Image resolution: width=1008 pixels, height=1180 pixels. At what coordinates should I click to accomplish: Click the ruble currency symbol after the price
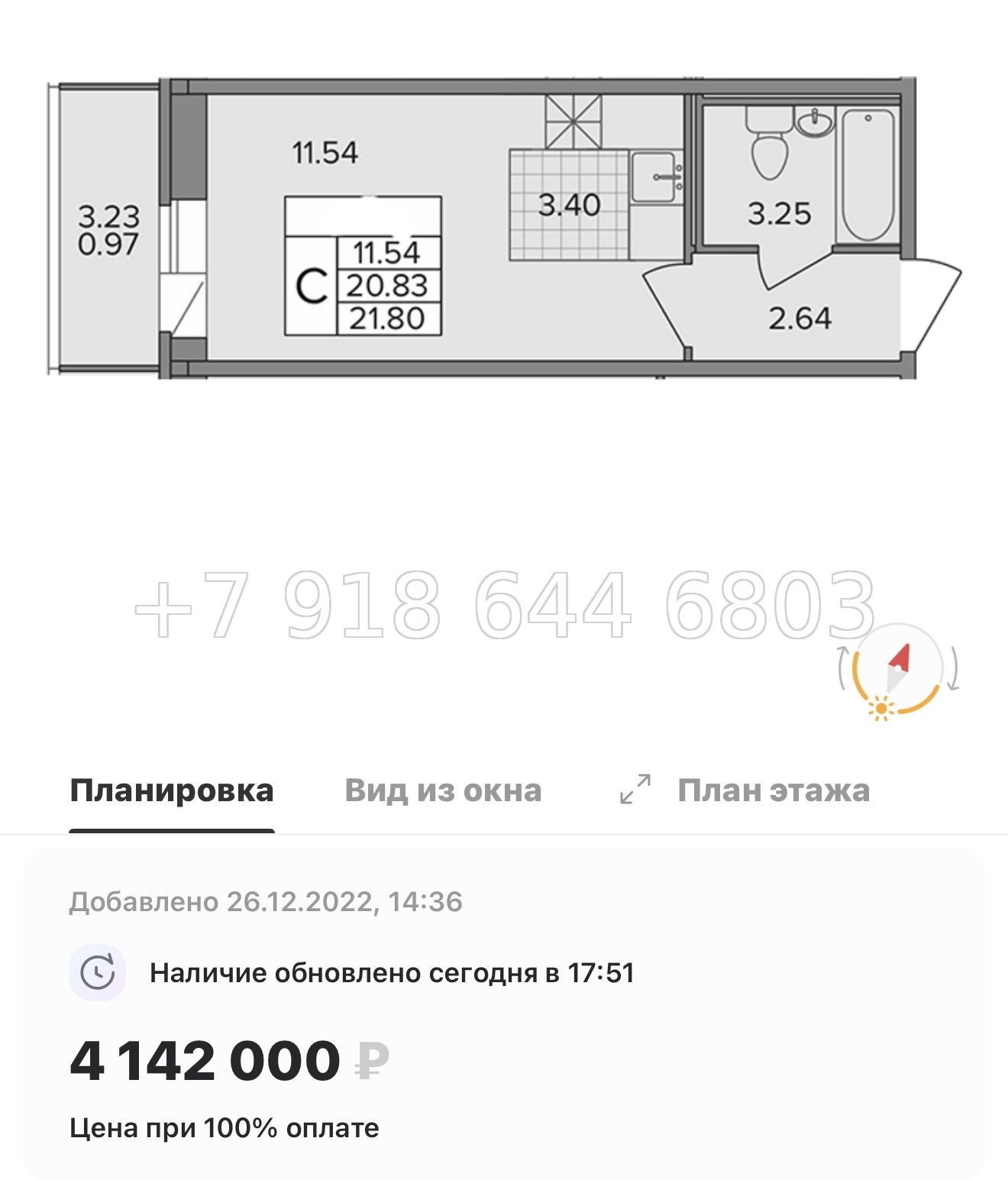371,1062
